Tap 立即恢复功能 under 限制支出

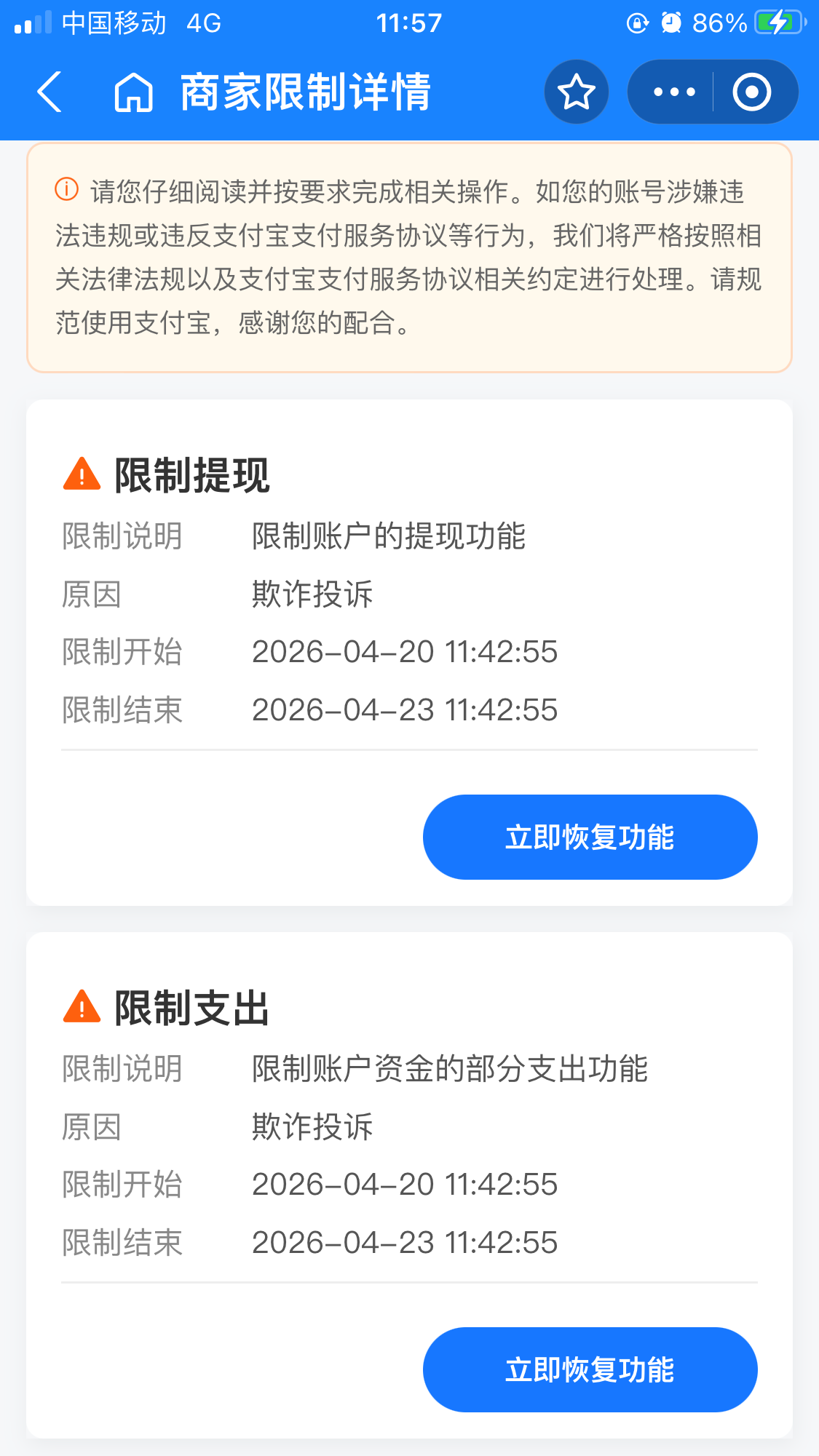click(590, 1369)
